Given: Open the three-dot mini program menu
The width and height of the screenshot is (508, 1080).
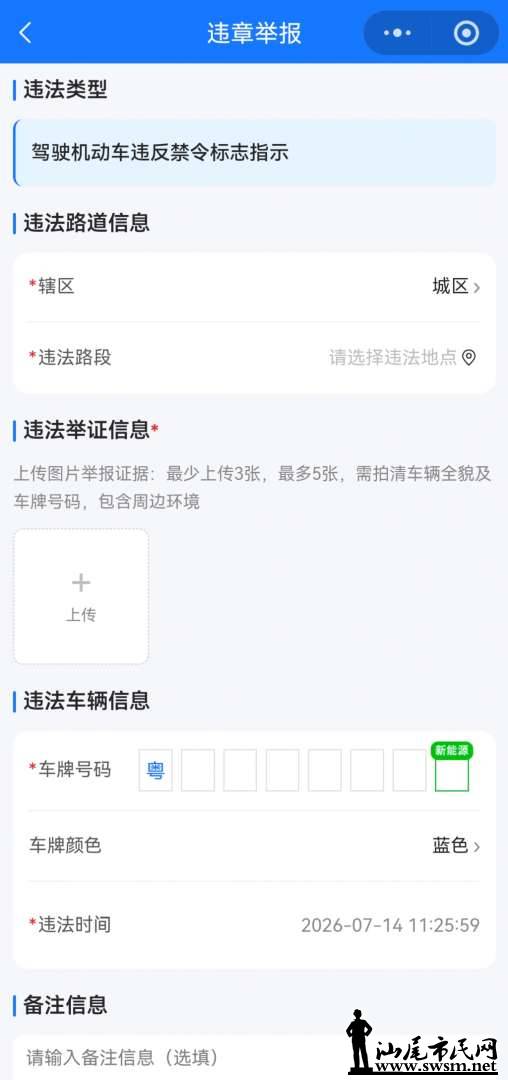Looking at the screenshot, I should [x=397, y=33].
